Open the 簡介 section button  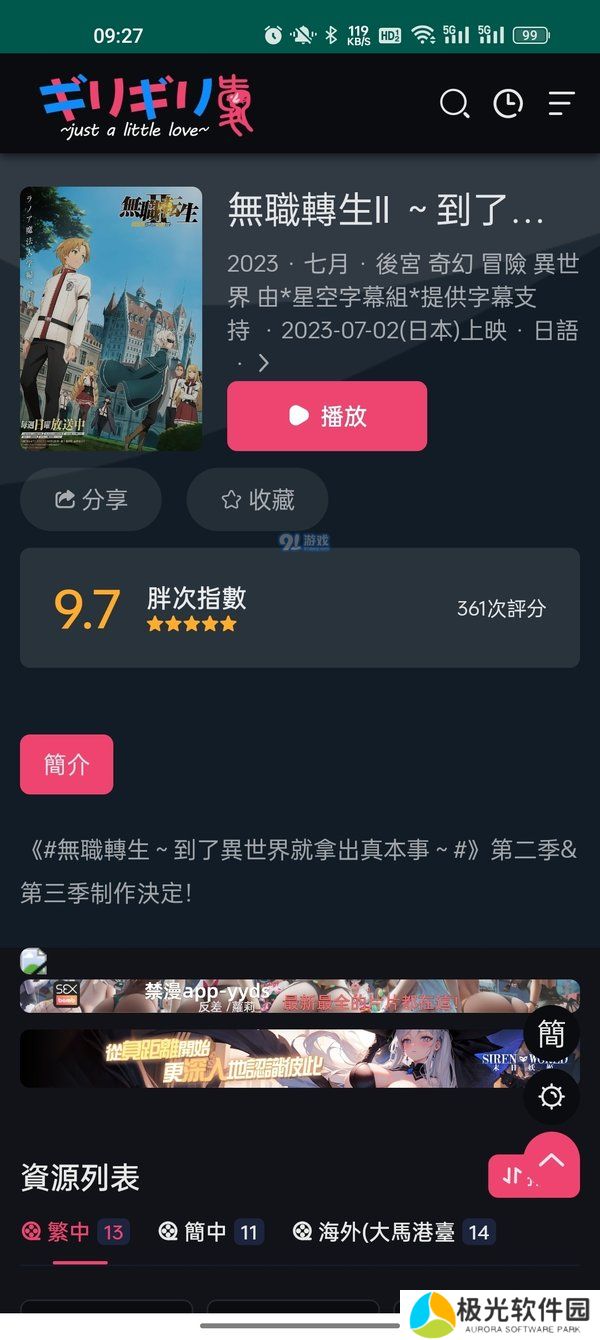click(x=67, y=765)
